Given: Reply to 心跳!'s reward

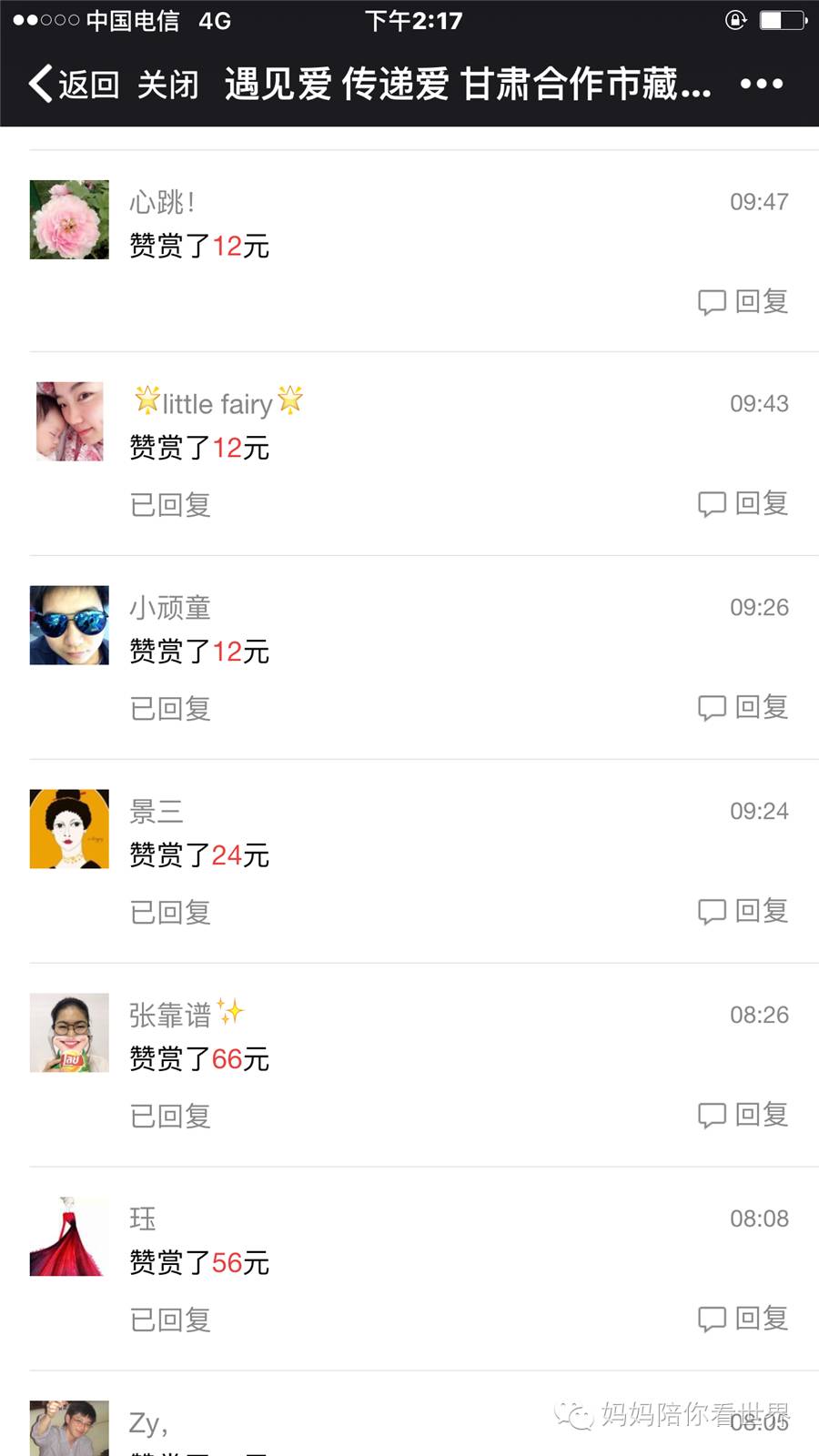Looking at the screenshot, I should [743, 301].
